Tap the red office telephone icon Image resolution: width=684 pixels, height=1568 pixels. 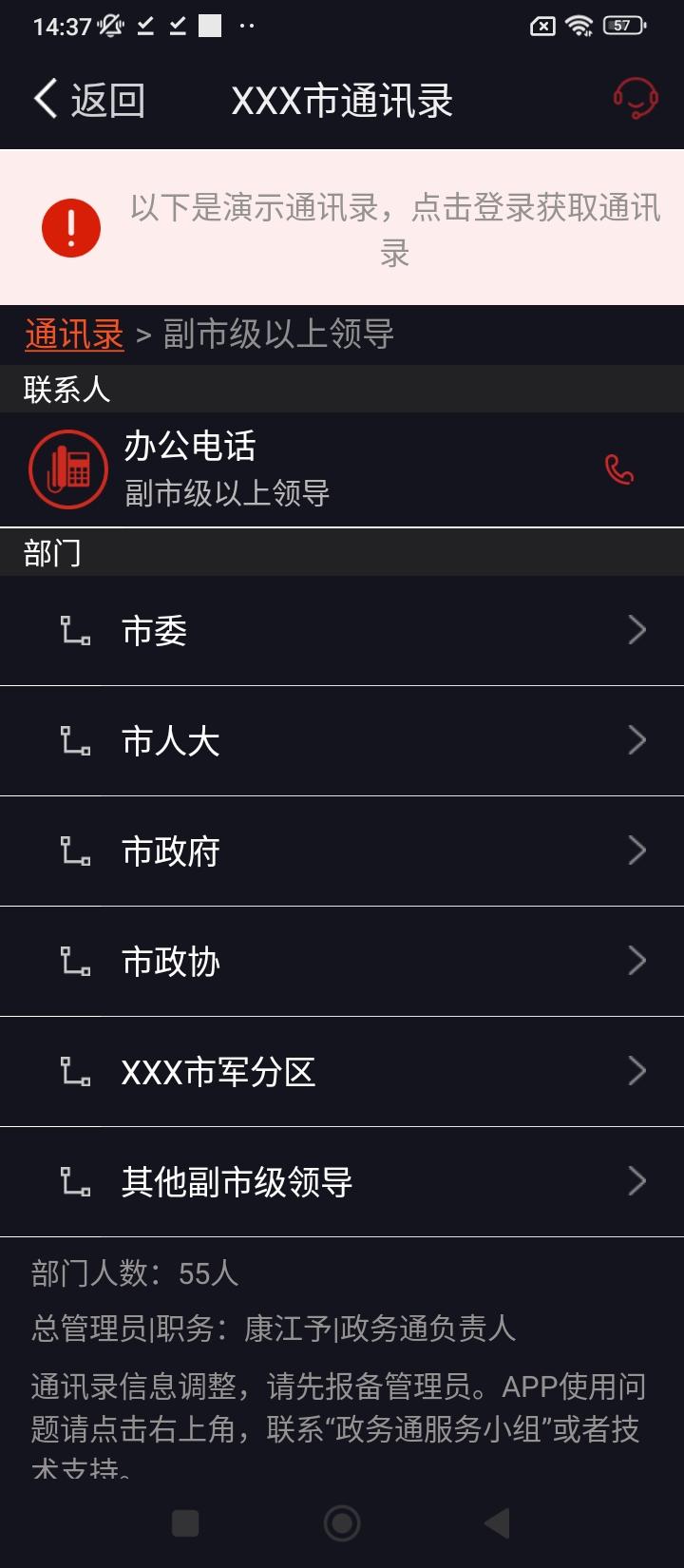66,469
